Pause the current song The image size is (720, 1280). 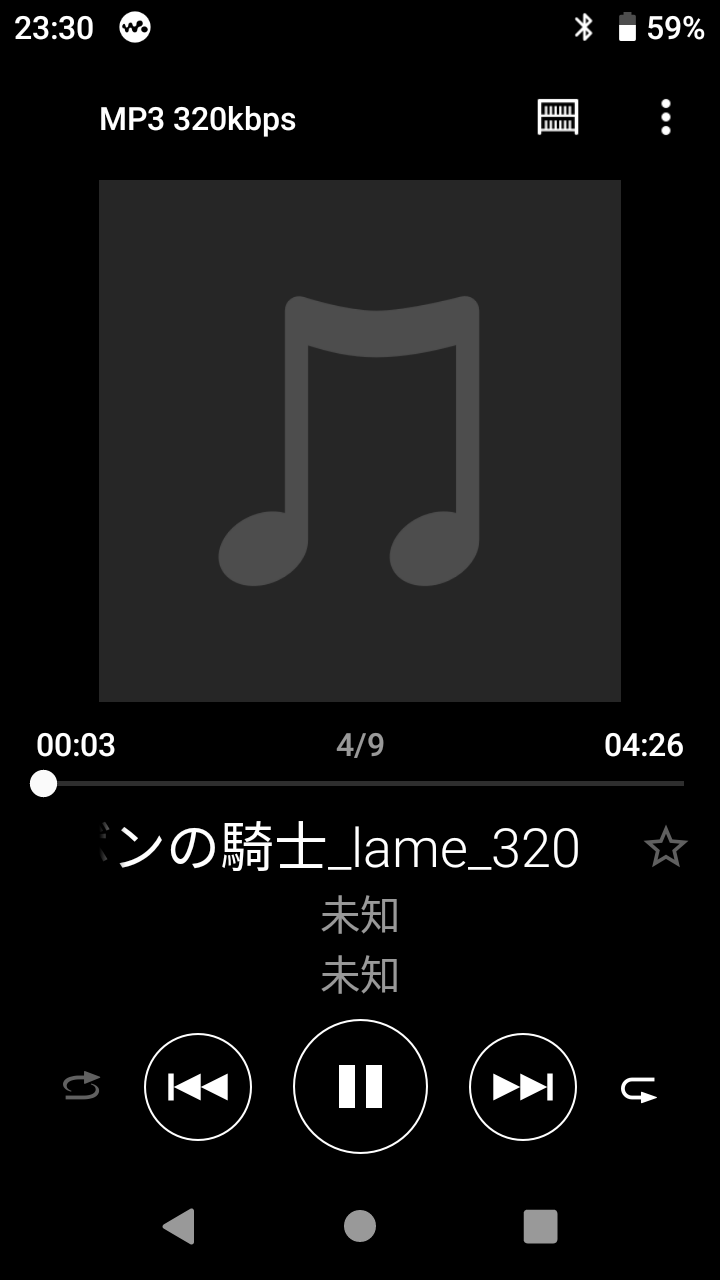coord(360,1086)
